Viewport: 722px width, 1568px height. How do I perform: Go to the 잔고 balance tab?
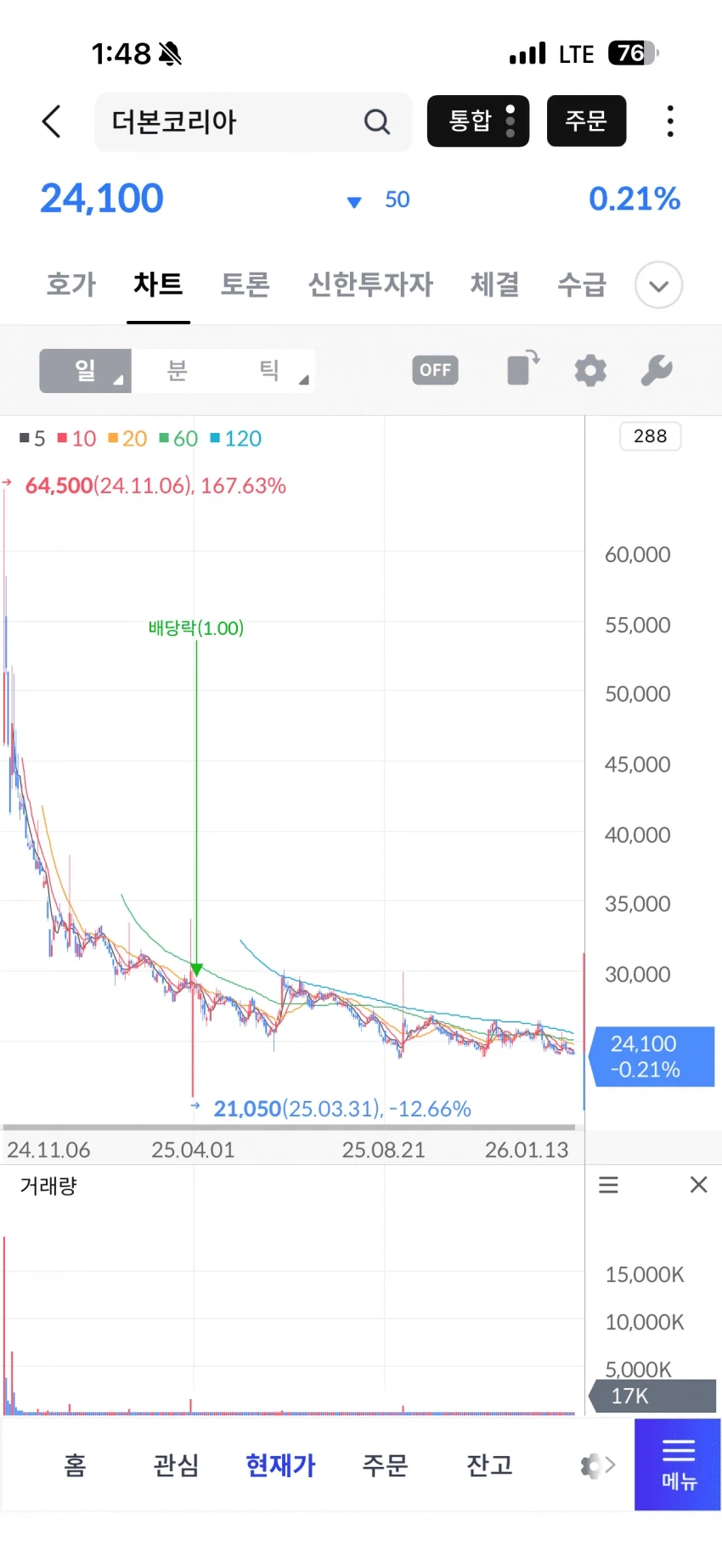[489, 1465]
